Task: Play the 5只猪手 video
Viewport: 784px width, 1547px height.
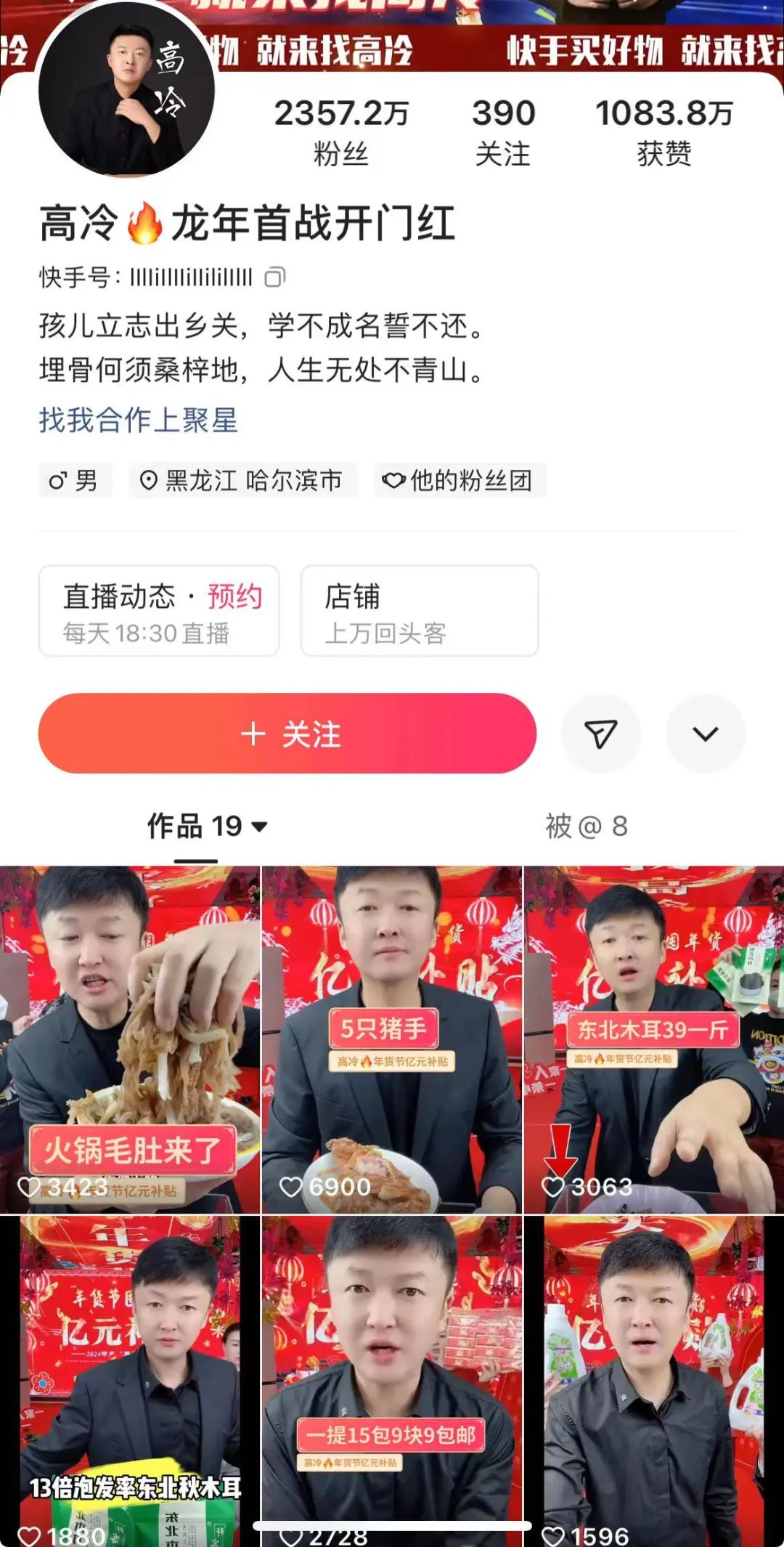Action: pos(391,1039)
